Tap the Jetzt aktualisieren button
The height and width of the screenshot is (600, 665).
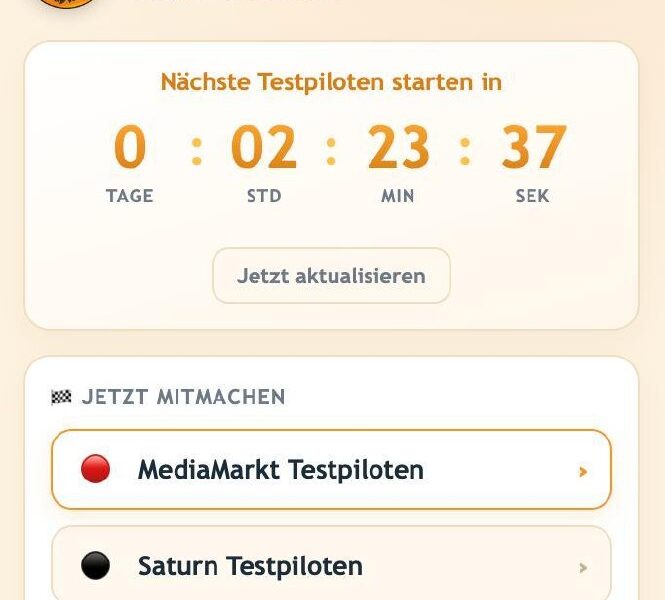[x=331, y=276]
